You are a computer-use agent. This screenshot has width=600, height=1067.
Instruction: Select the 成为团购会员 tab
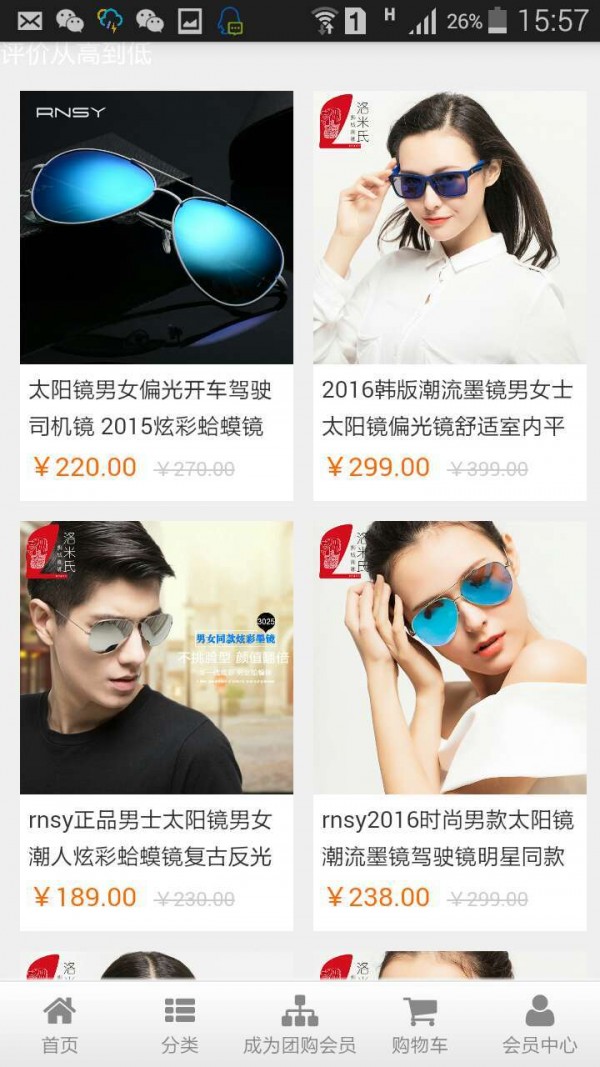pyautogui.click(x=299, y=1025)
